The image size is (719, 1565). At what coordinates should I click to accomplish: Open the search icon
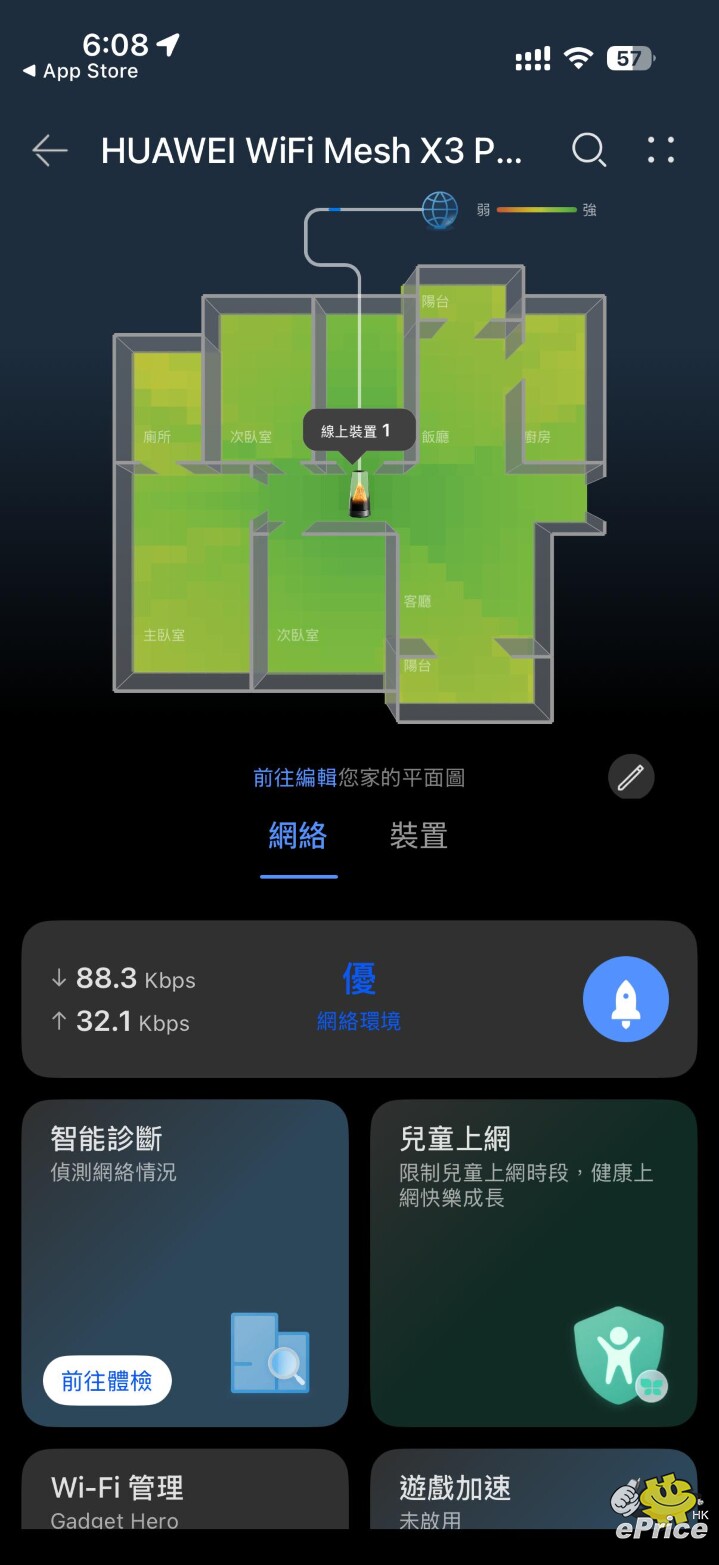click(x=588, y=151)
